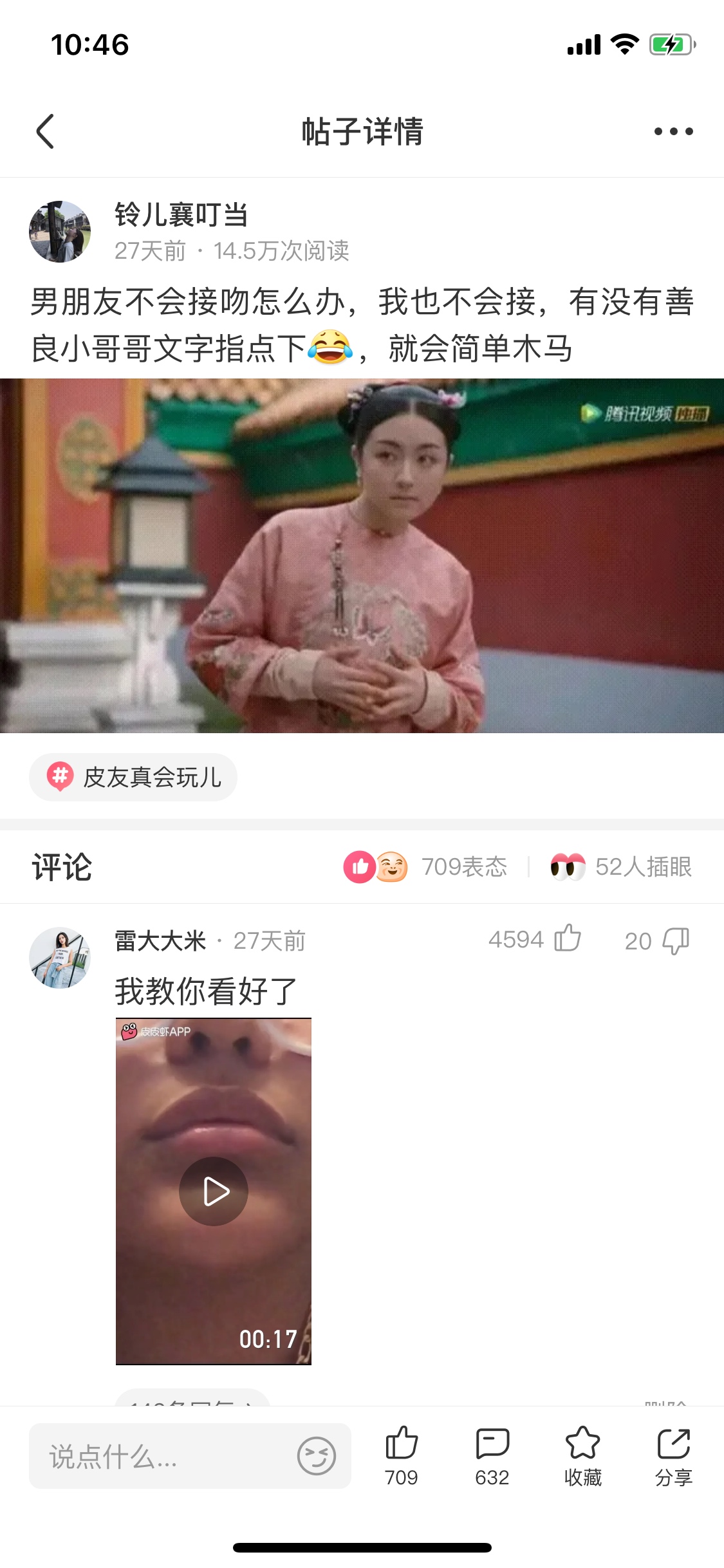Upvote 雷大大米's comment
The image size is (724, 1568).
[567, 939]
